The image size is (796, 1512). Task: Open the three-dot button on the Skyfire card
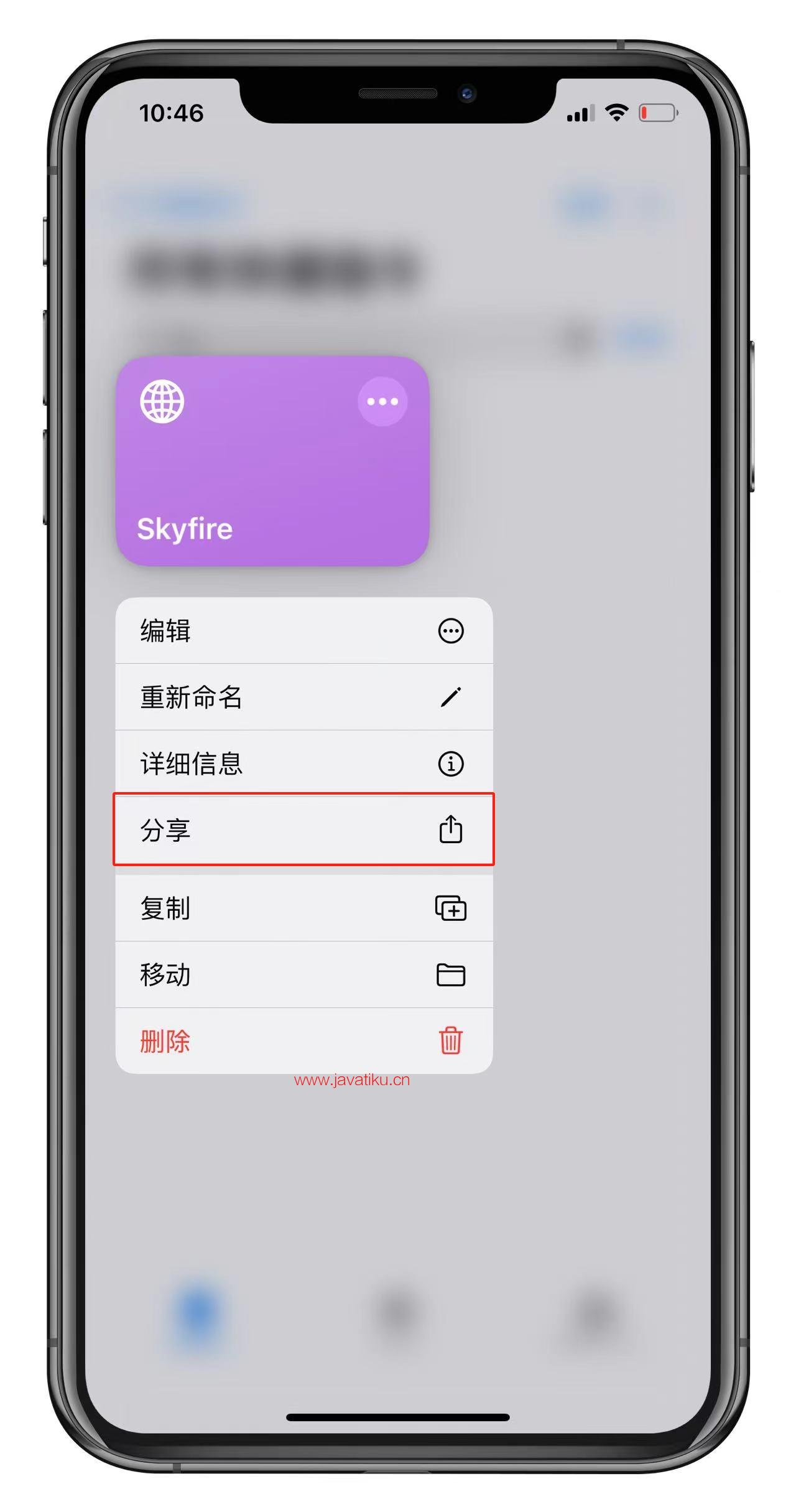click(382, 401)
